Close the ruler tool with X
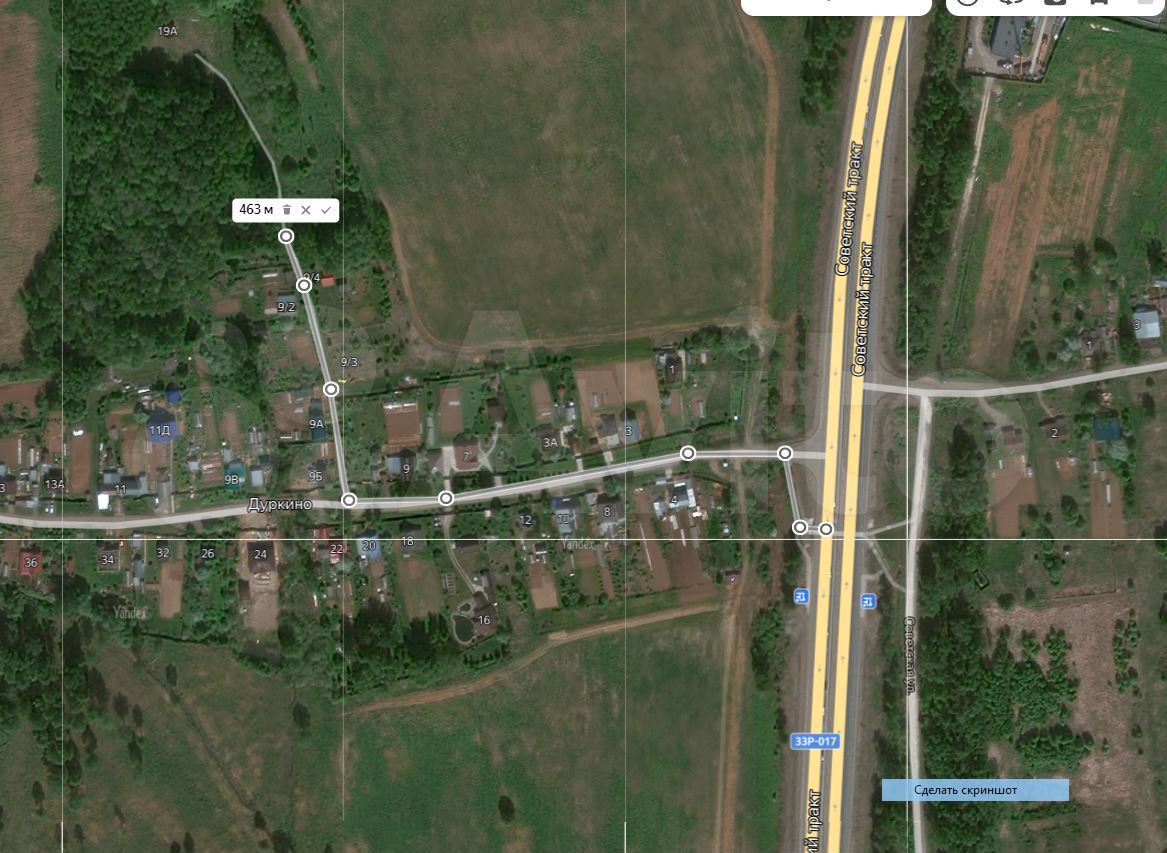 pyautogui.click(x=306, y=210)
